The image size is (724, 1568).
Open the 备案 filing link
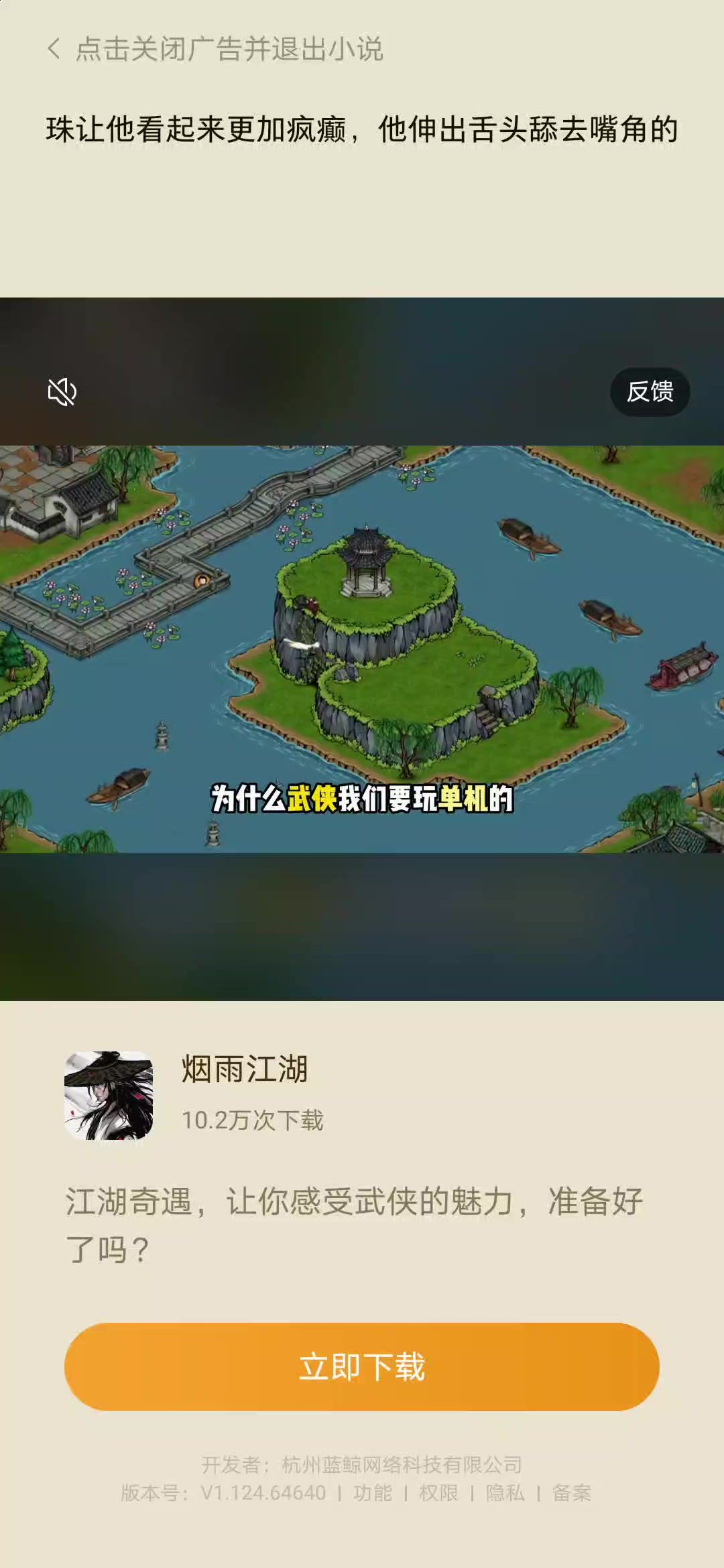[x=571, y=1492]
